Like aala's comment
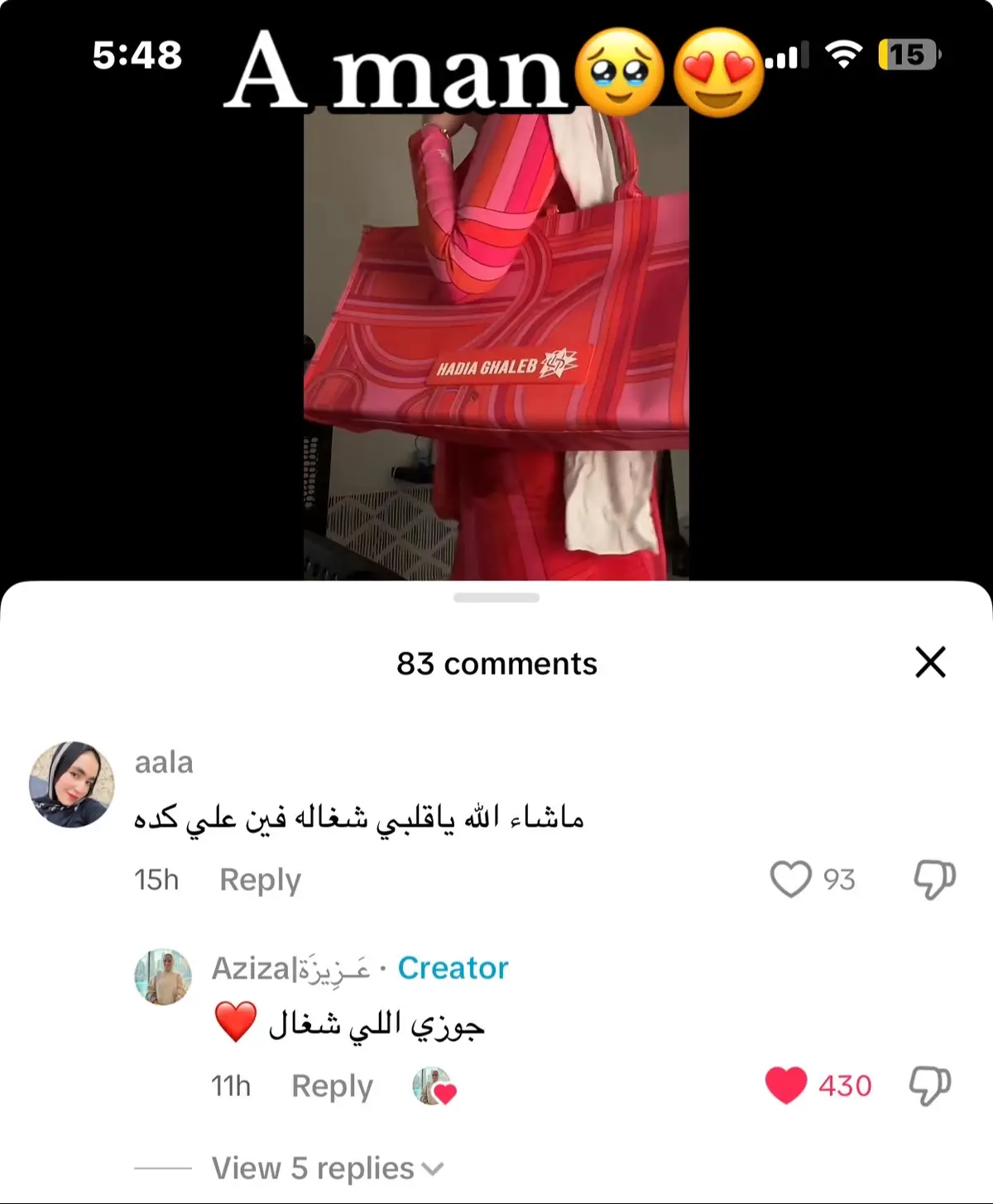 791,879
